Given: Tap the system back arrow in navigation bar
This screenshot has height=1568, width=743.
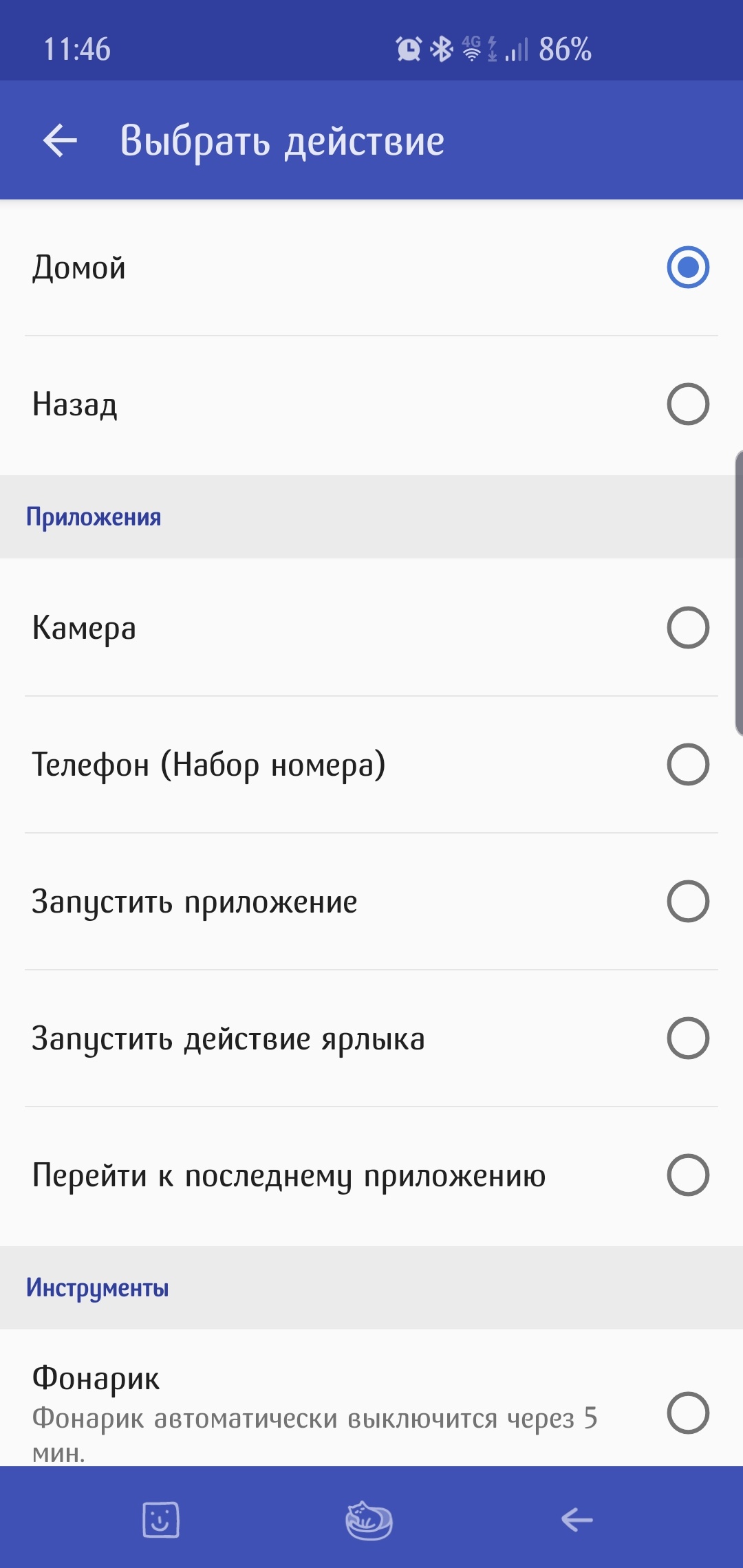Looking at the screenshot, I should coord(577,1519).
